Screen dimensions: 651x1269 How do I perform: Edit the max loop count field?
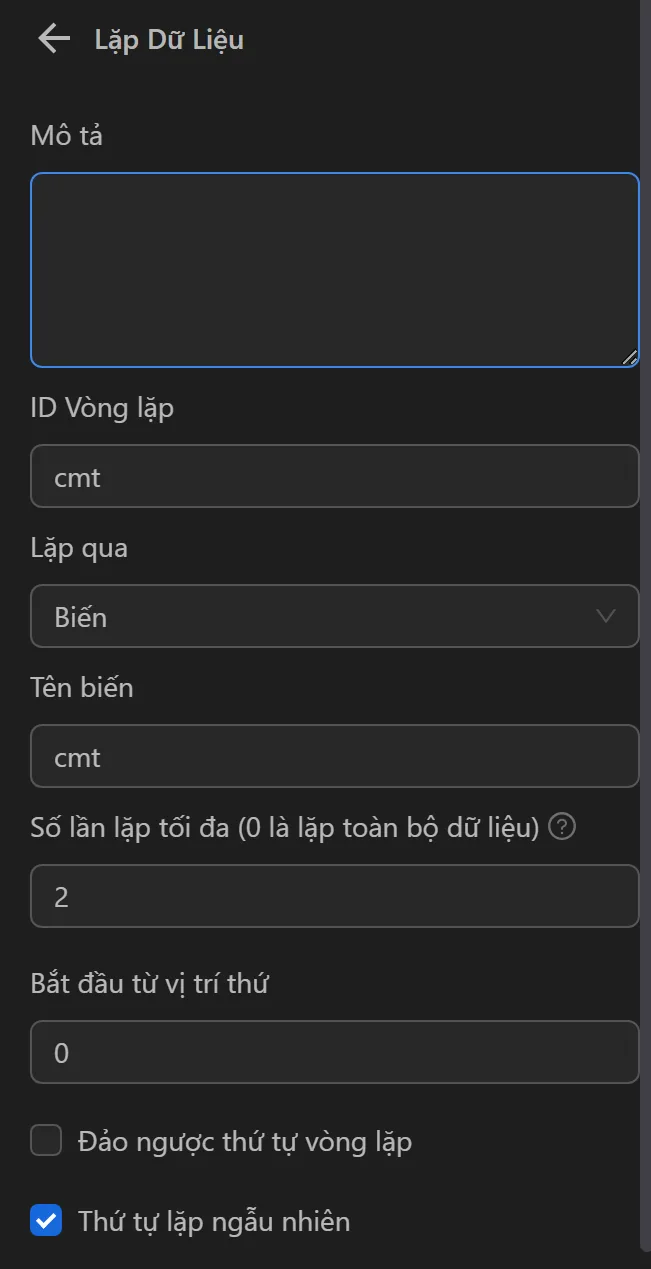coord(334,897)
